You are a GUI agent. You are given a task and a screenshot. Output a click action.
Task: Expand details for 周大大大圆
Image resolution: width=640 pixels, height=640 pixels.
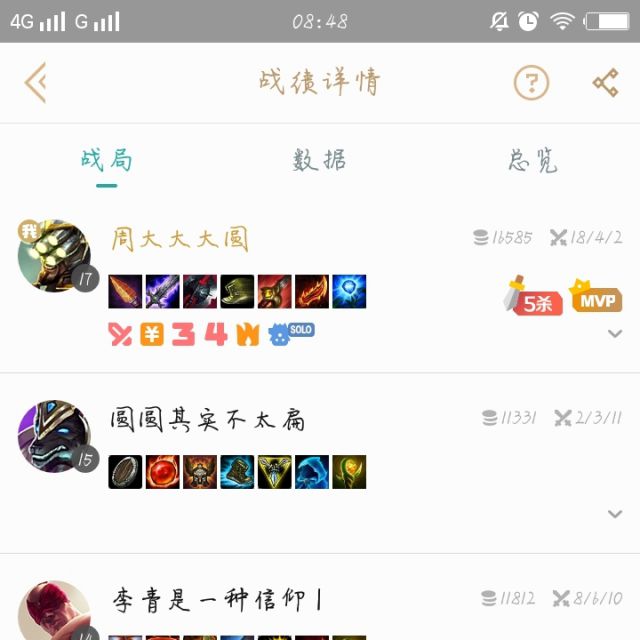[615, 334]
